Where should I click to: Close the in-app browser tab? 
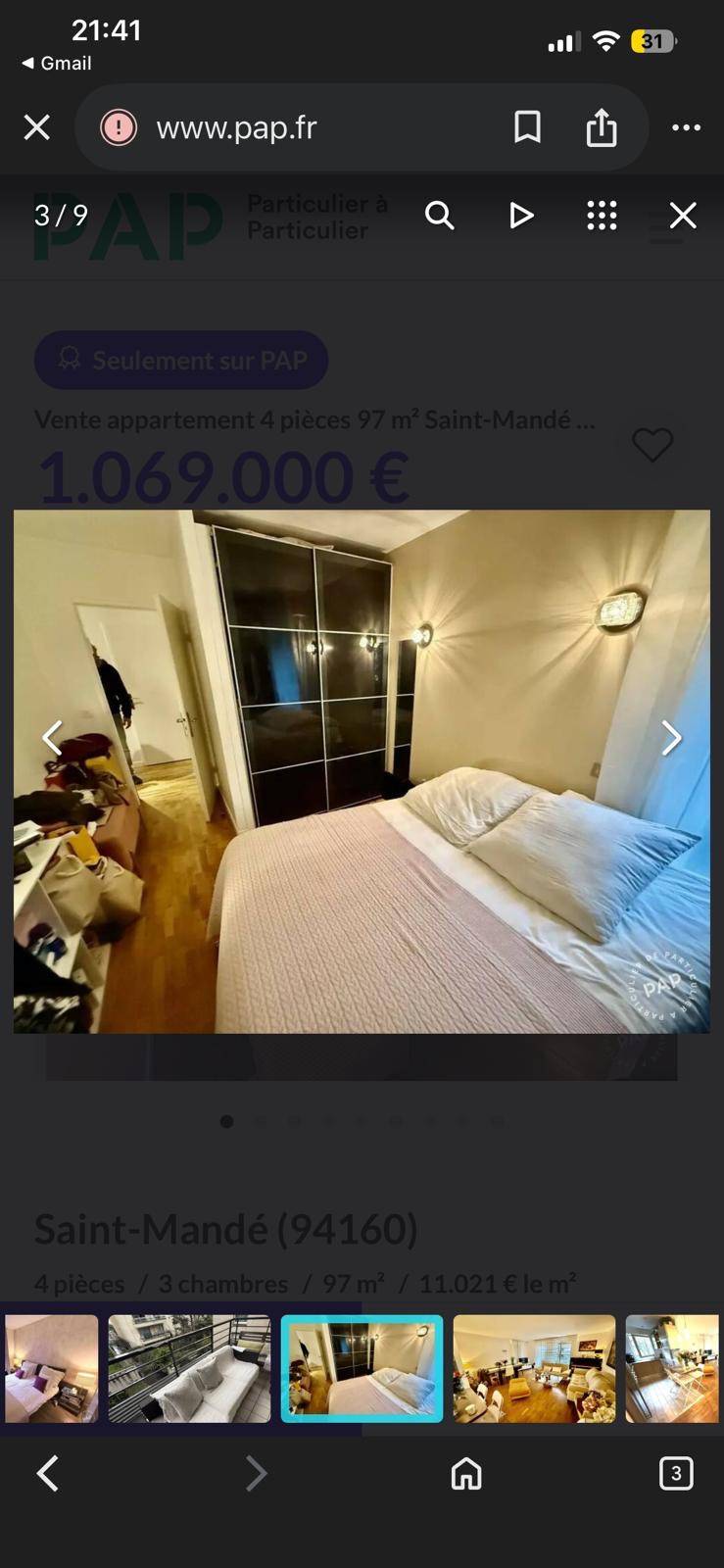click(37, 127)
